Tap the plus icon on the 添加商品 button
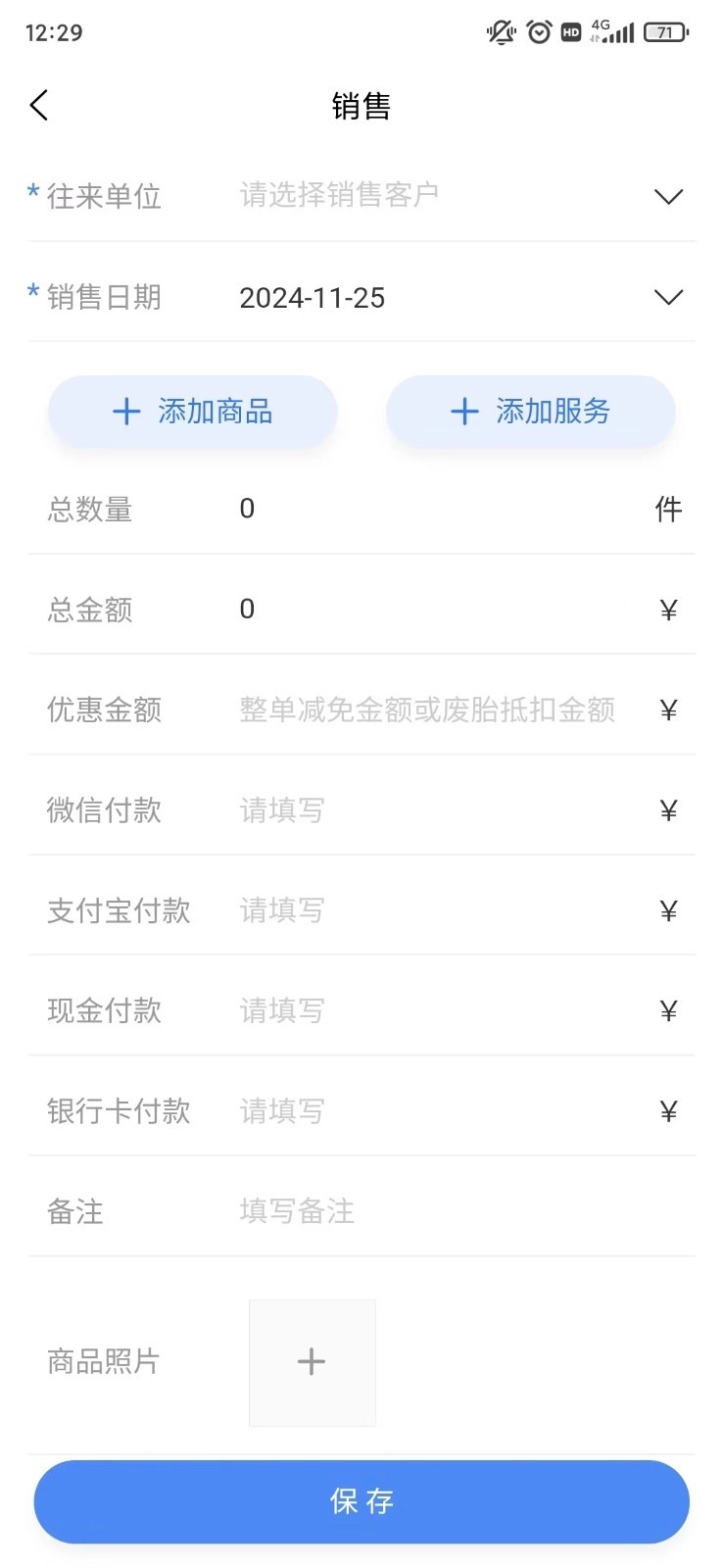723x1568 pixels. click(x=126, y=412)
